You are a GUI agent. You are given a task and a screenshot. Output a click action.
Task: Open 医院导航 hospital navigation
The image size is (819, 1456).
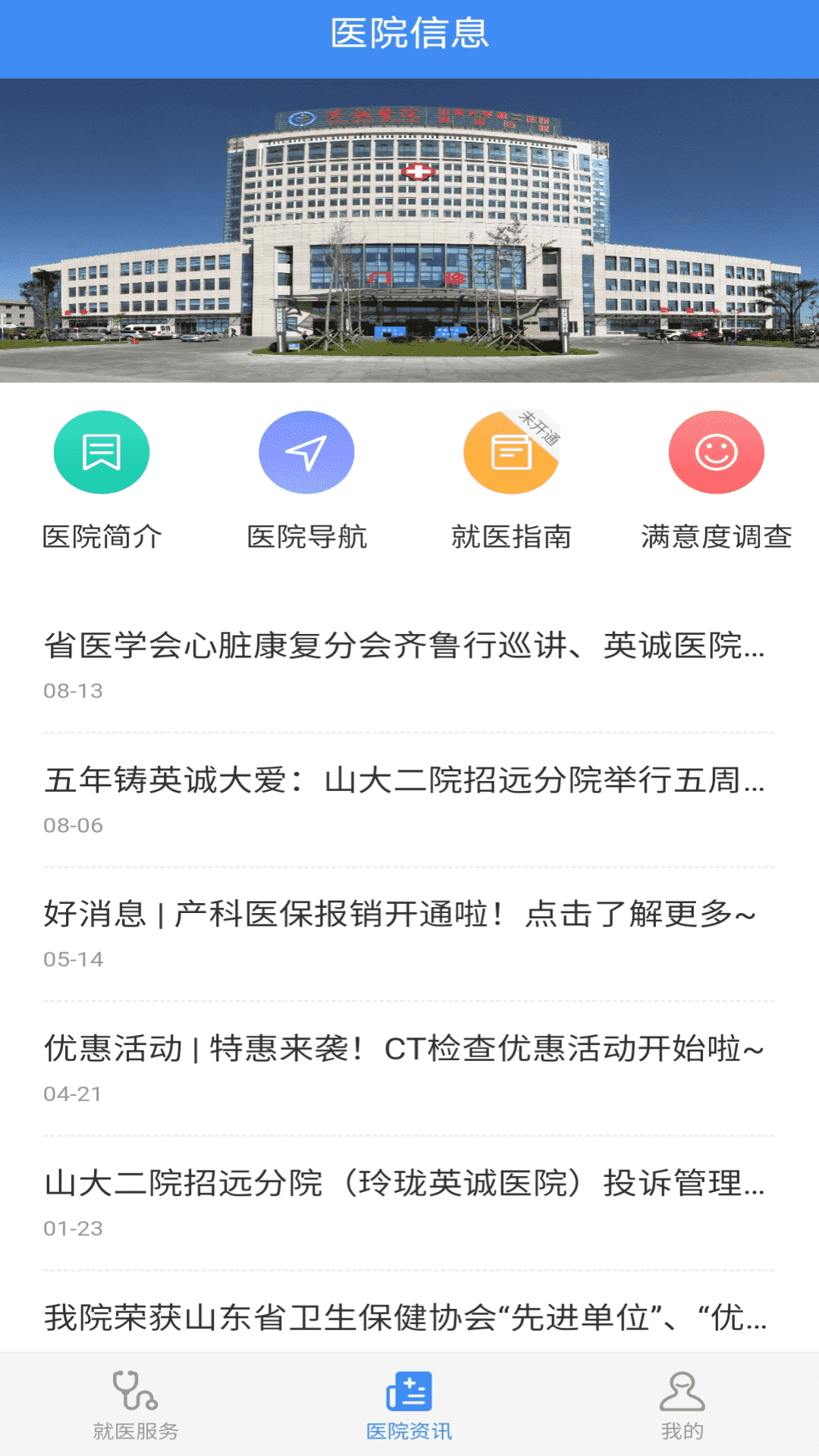306,481
